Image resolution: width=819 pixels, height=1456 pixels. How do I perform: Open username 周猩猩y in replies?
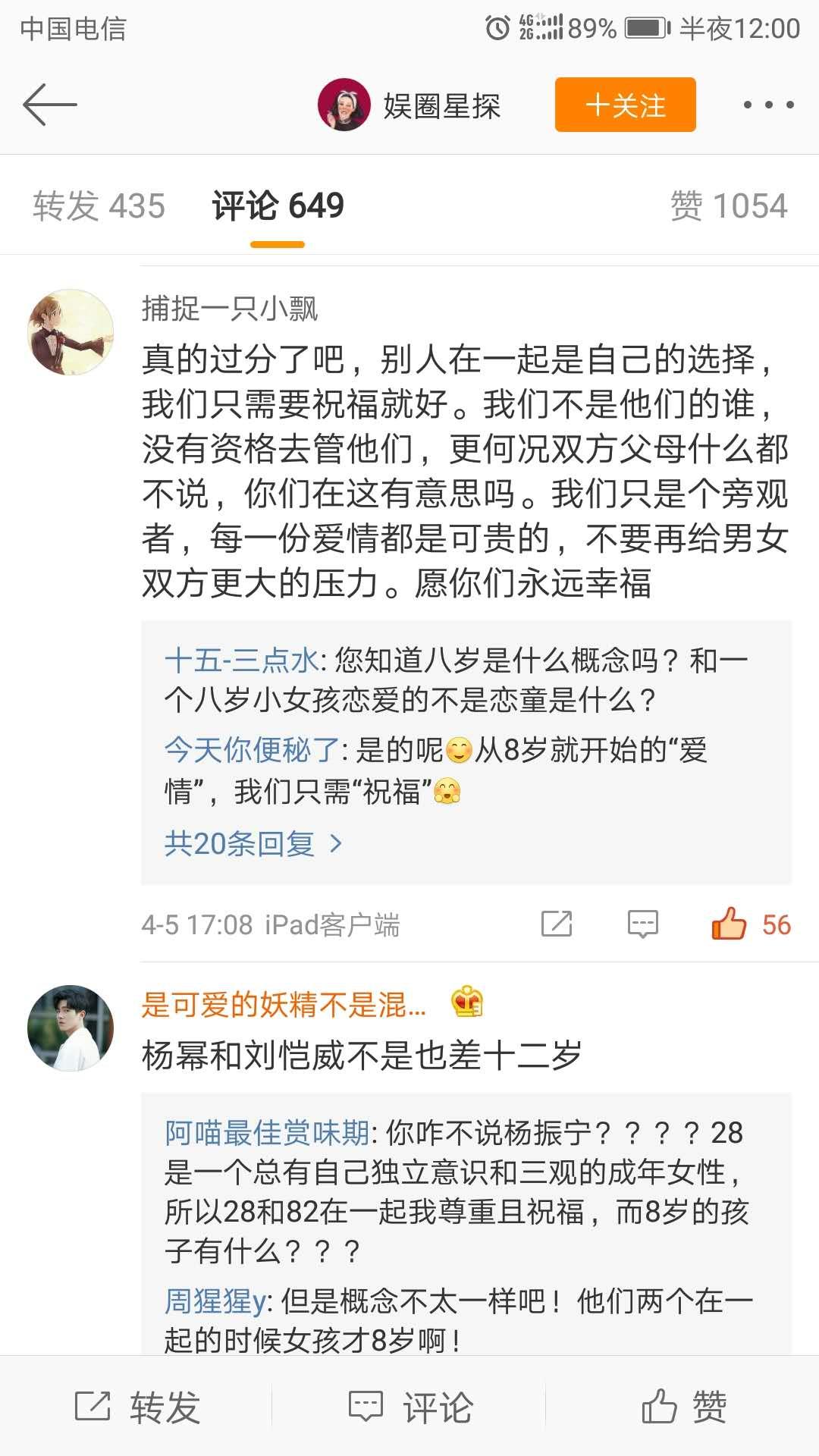point(215,1301)
